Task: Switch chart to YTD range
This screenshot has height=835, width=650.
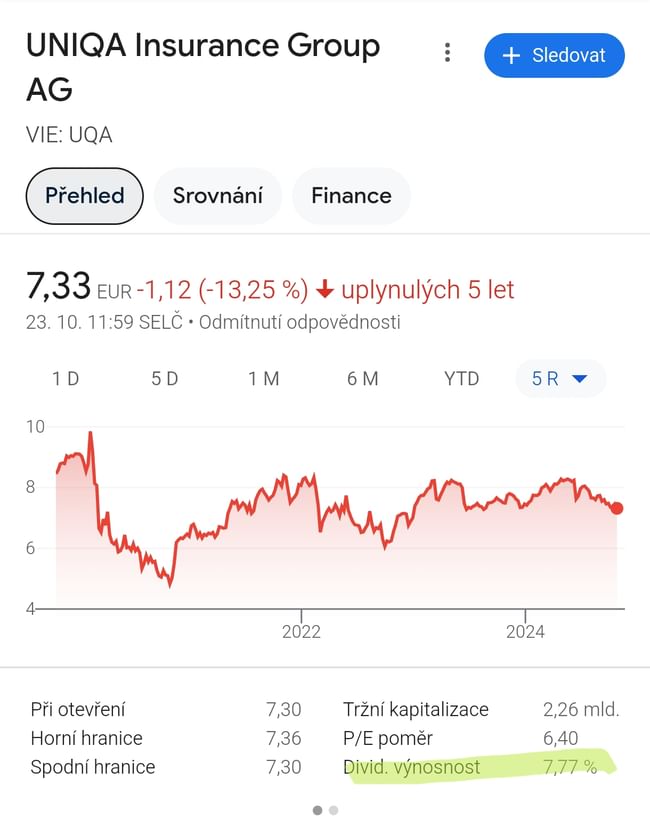Action: coord(461,379)
